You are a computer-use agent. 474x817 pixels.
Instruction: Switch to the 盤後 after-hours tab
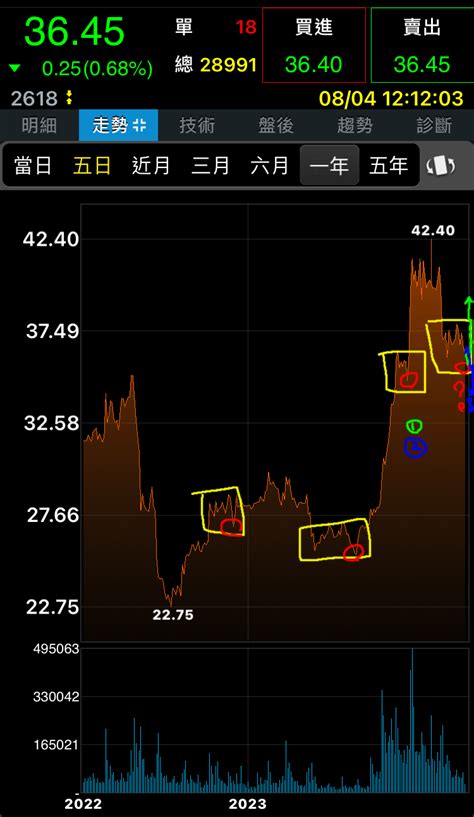click(x=276, y=126)
